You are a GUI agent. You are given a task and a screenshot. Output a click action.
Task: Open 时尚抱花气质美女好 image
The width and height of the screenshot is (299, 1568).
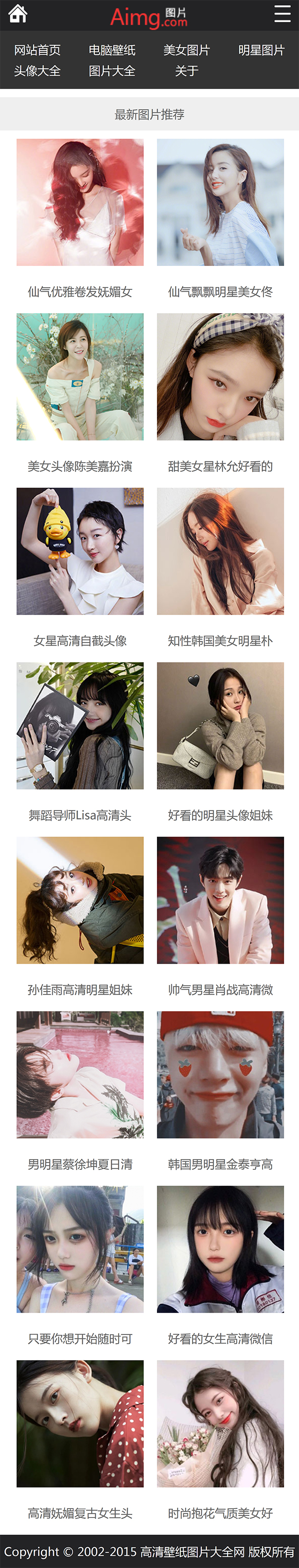coord(220,1424)
